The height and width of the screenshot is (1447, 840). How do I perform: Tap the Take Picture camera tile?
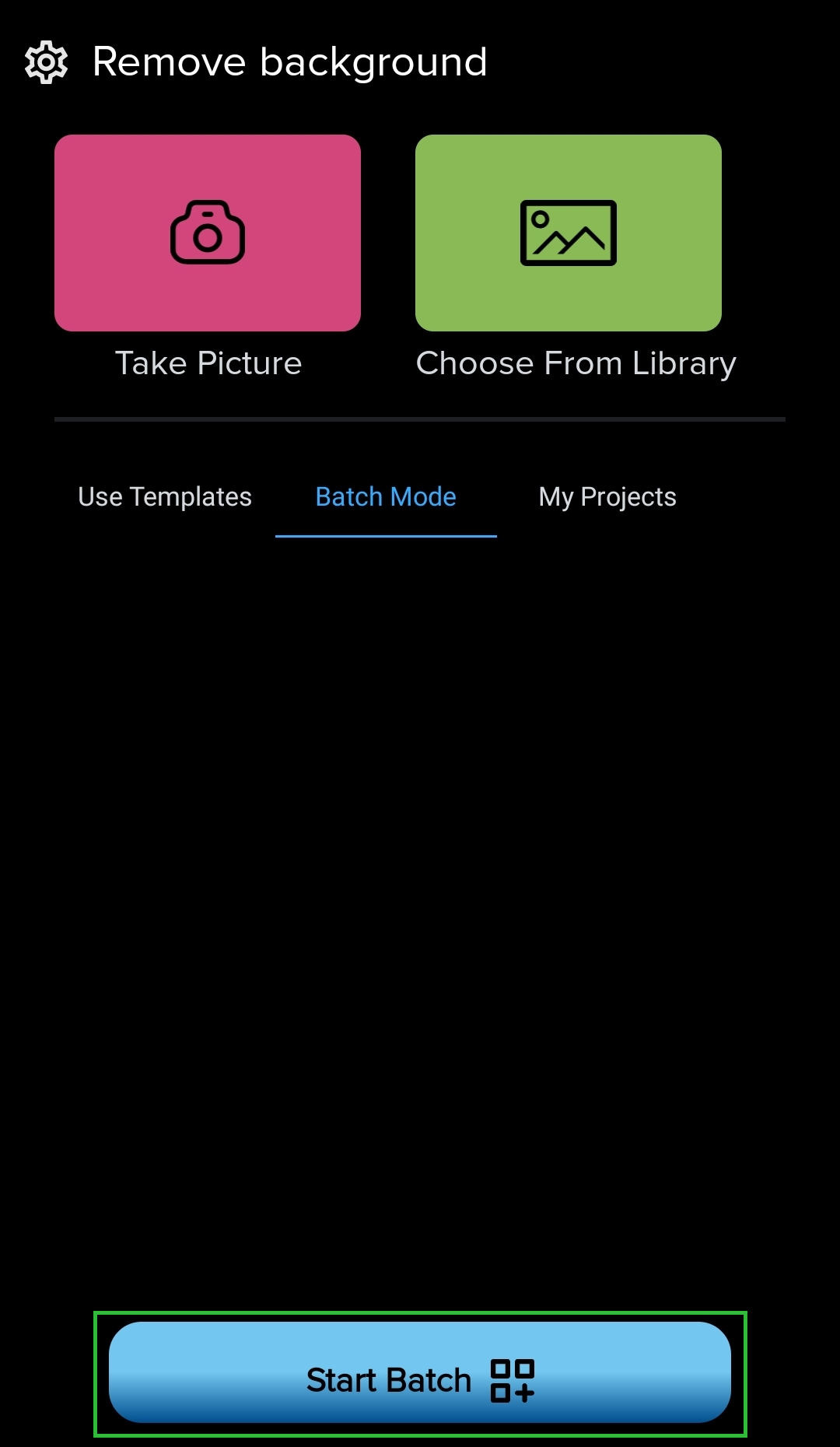[x=208, y=233]
